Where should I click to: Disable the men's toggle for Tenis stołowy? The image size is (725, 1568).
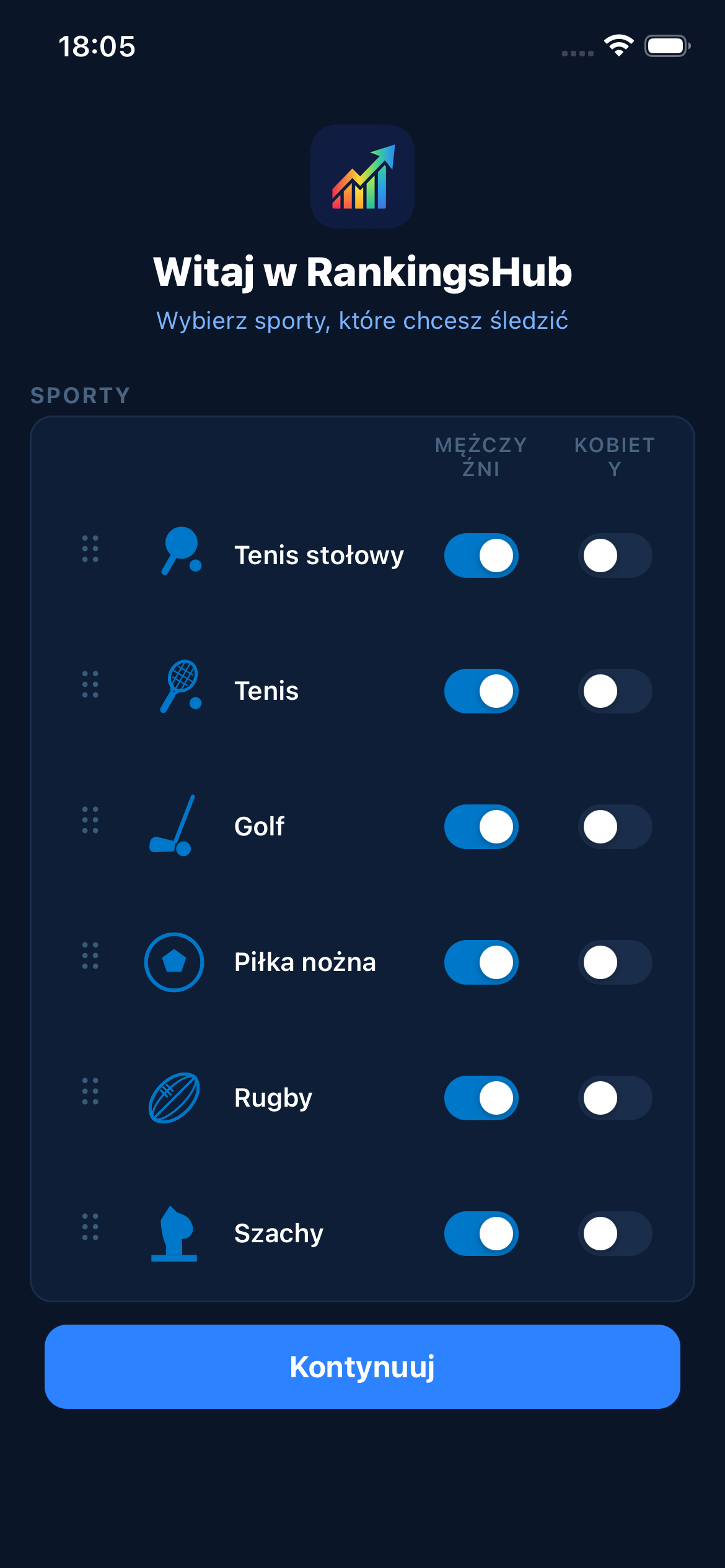(x=481, y=555)
